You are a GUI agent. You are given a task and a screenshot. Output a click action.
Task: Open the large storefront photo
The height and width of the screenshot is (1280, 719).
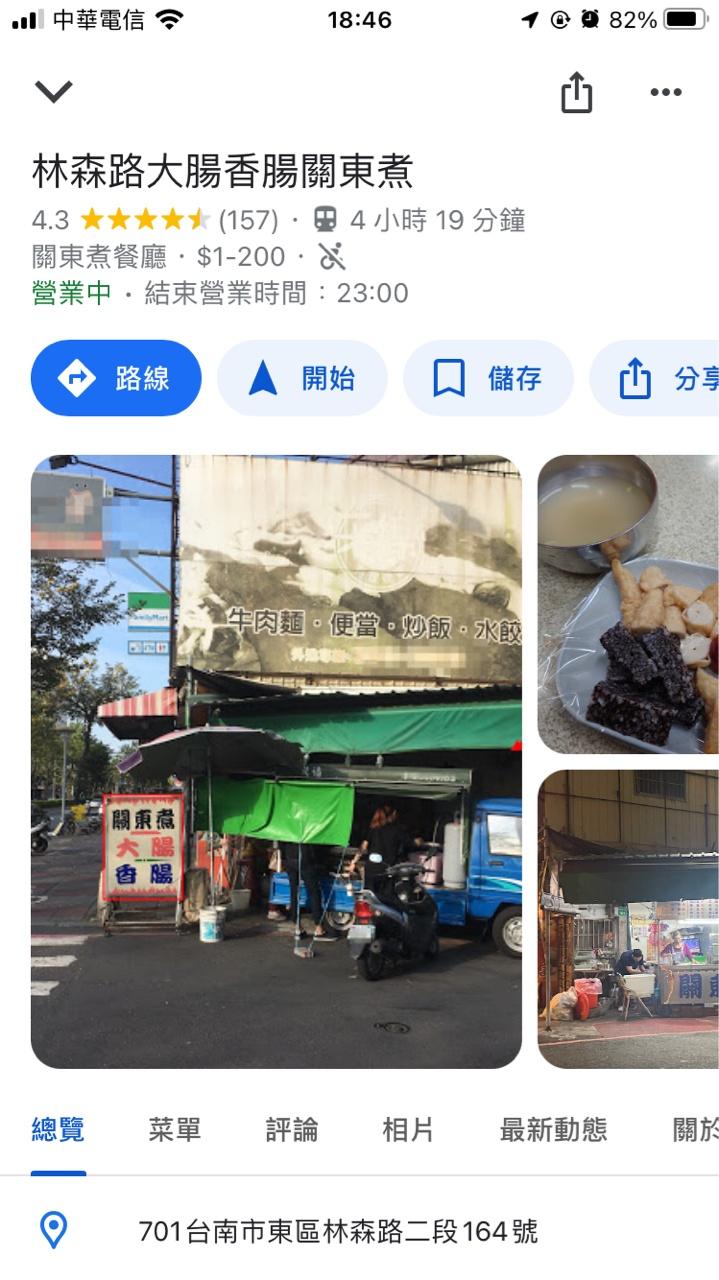[x=276, y=762]
